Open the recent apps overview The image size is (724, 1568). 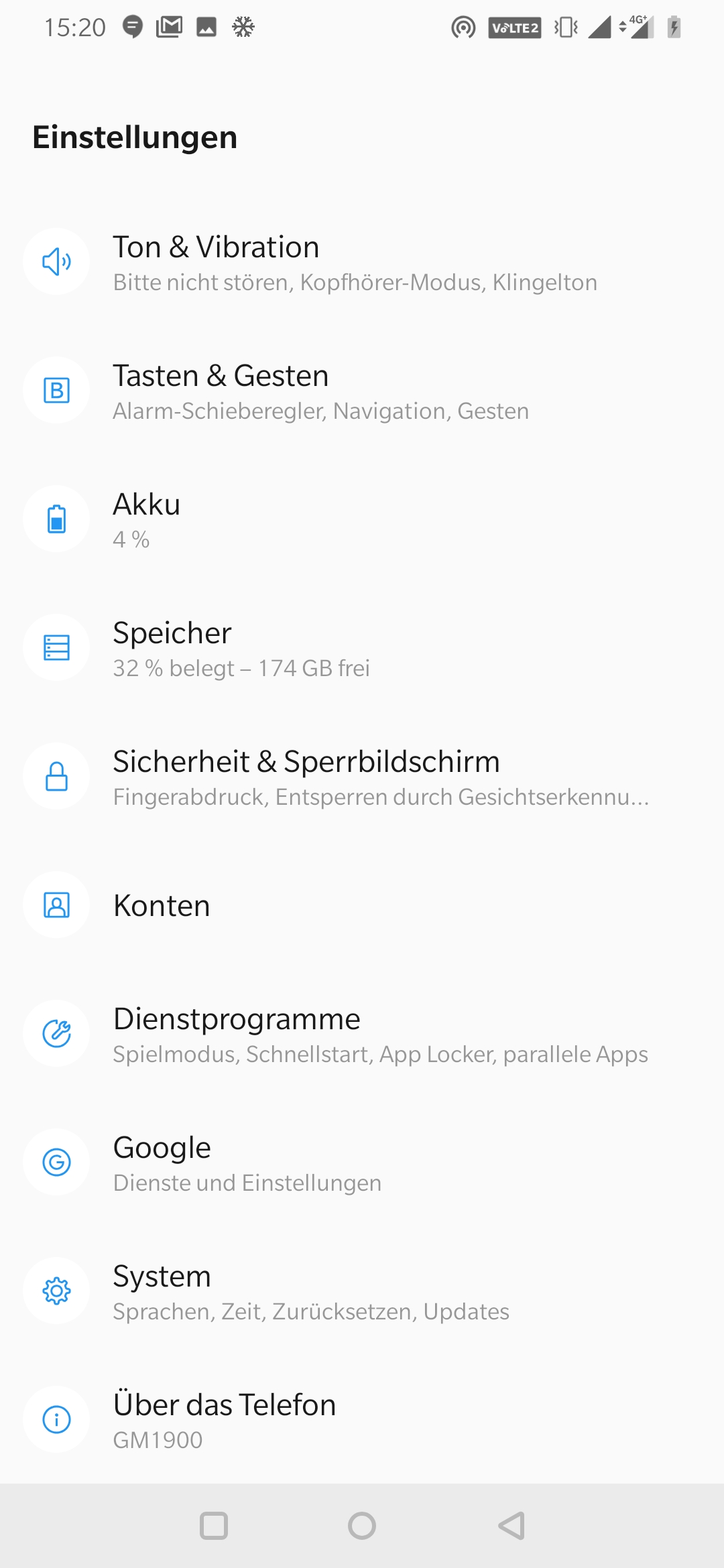tap(214, 1526)
